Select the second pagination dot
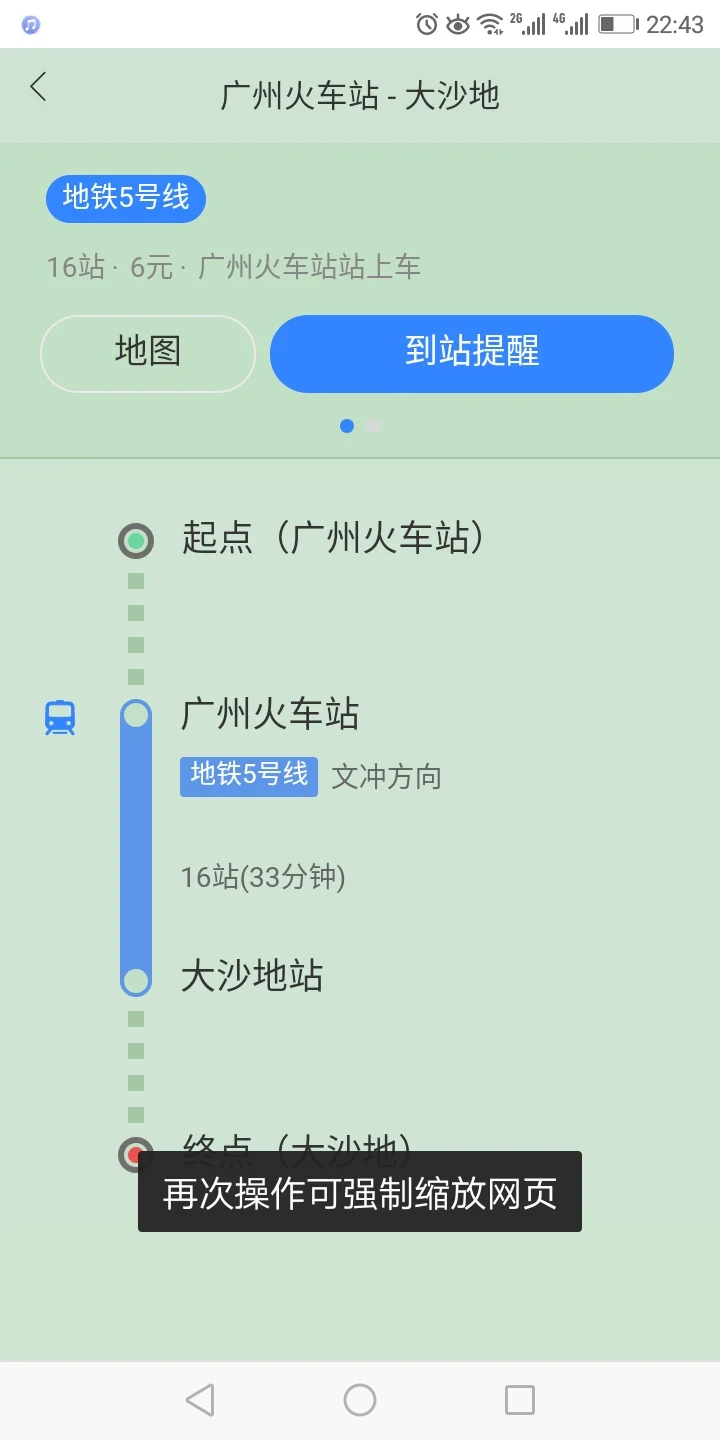 [x=372, y=425]
